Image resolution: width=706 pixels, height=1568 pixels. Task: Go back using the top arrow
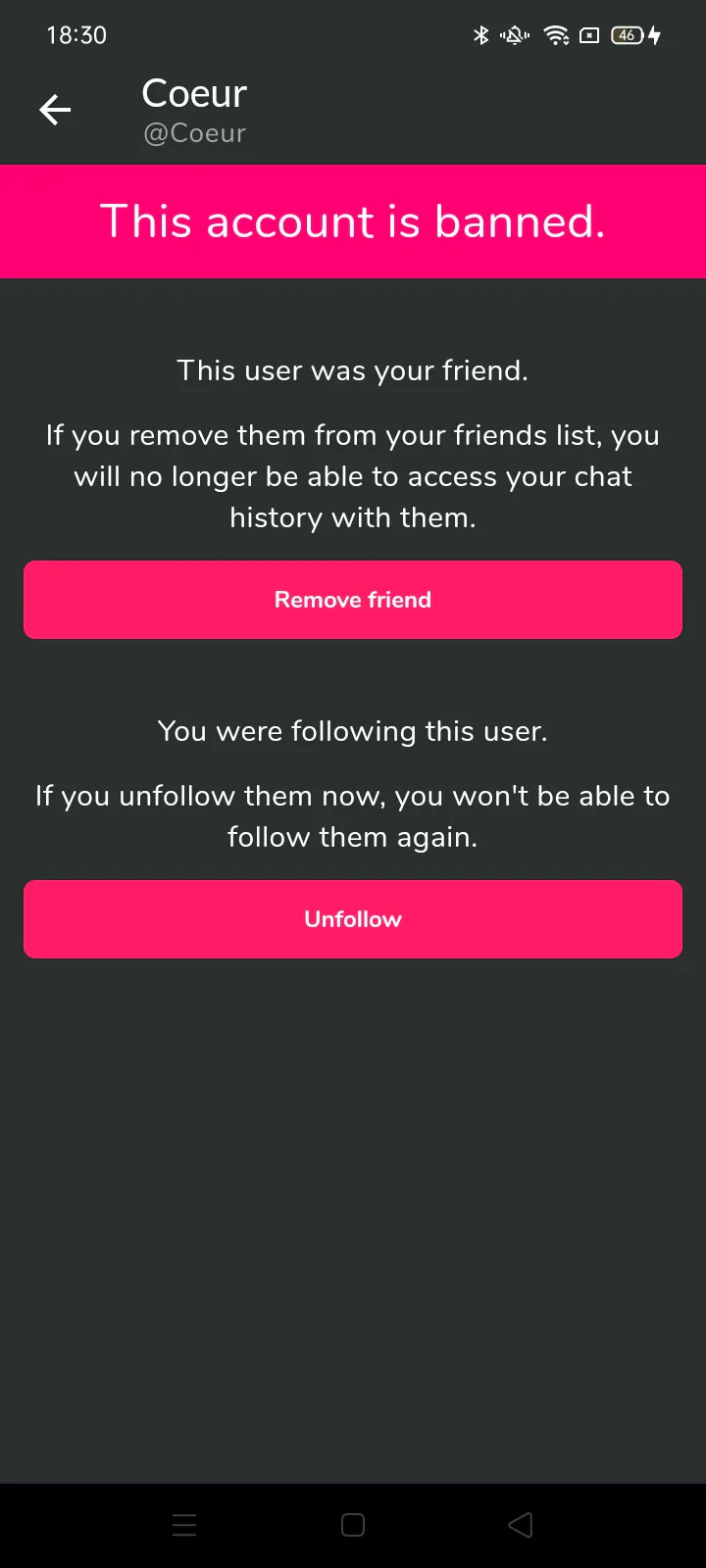click(55, 110)
